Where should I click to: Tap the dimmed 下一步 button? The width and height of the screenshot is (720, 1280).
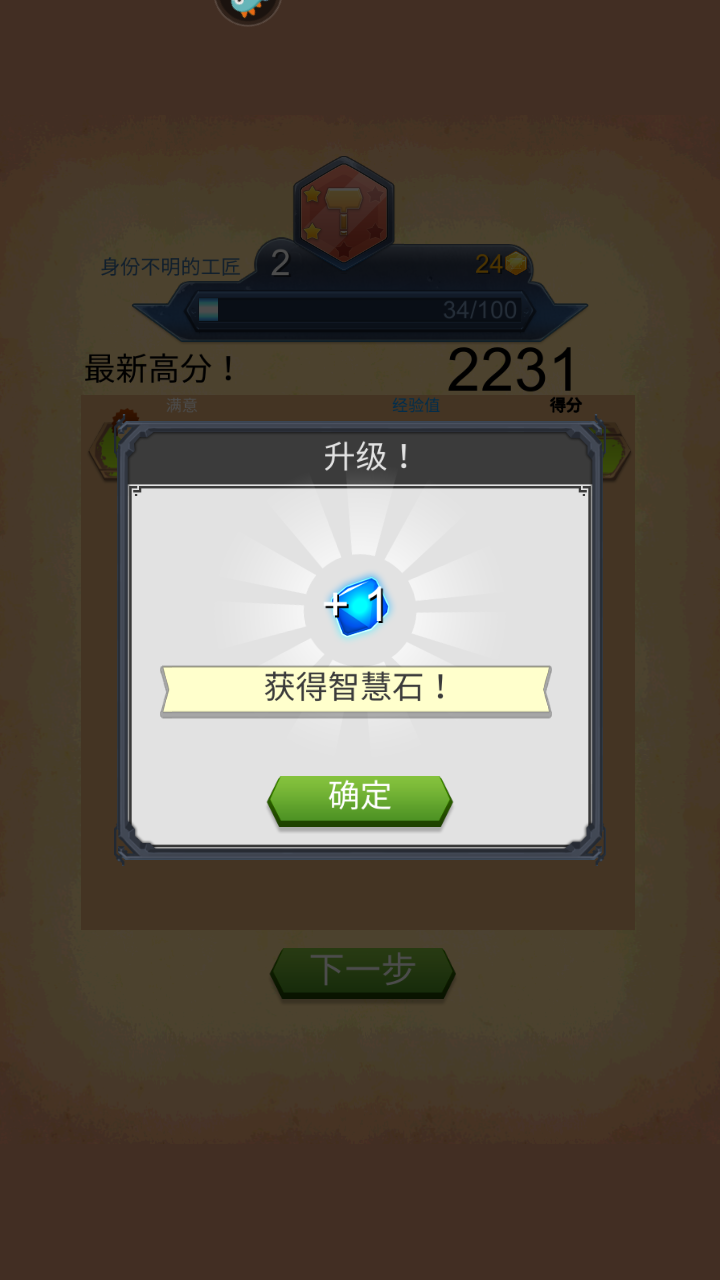pos(362,971)
